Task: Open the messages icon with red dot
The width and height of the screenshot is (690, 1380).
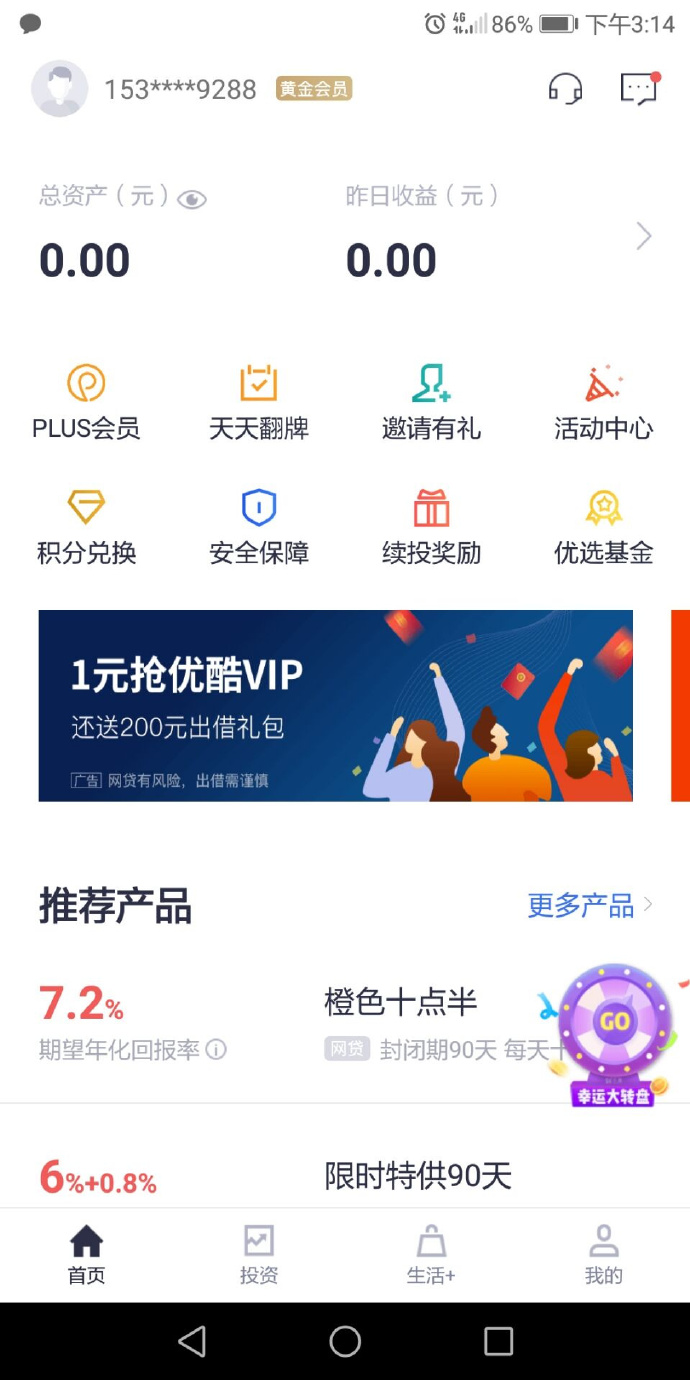Action: [x=638, y=89]
